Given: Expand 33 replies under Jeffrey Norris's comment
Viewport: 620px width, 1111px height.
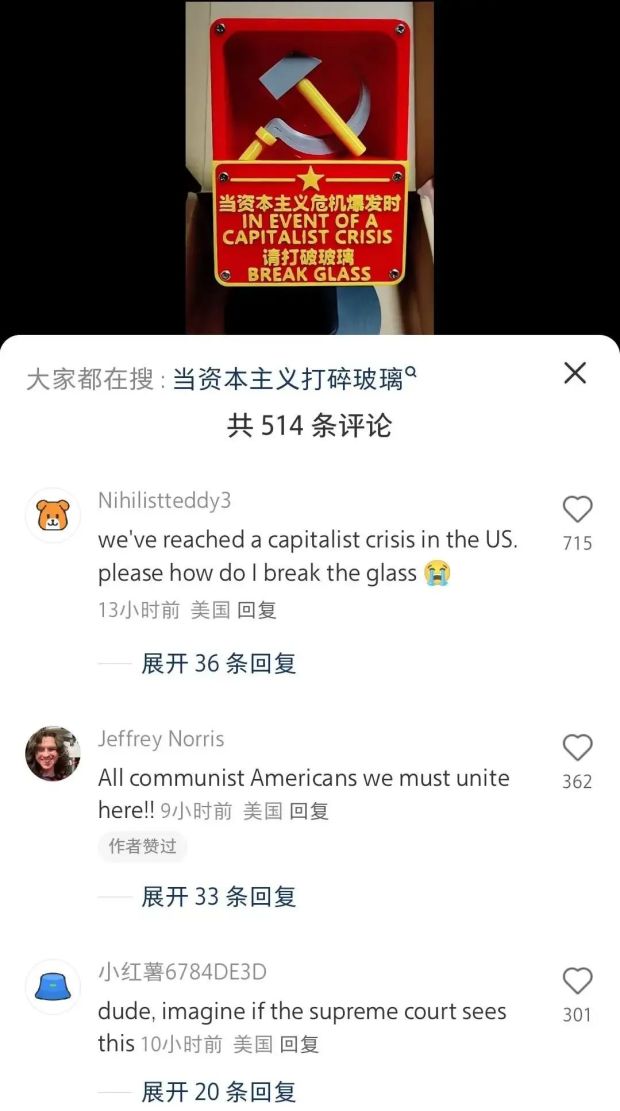Looking at the screenshot, I should (x=218, y=897).
